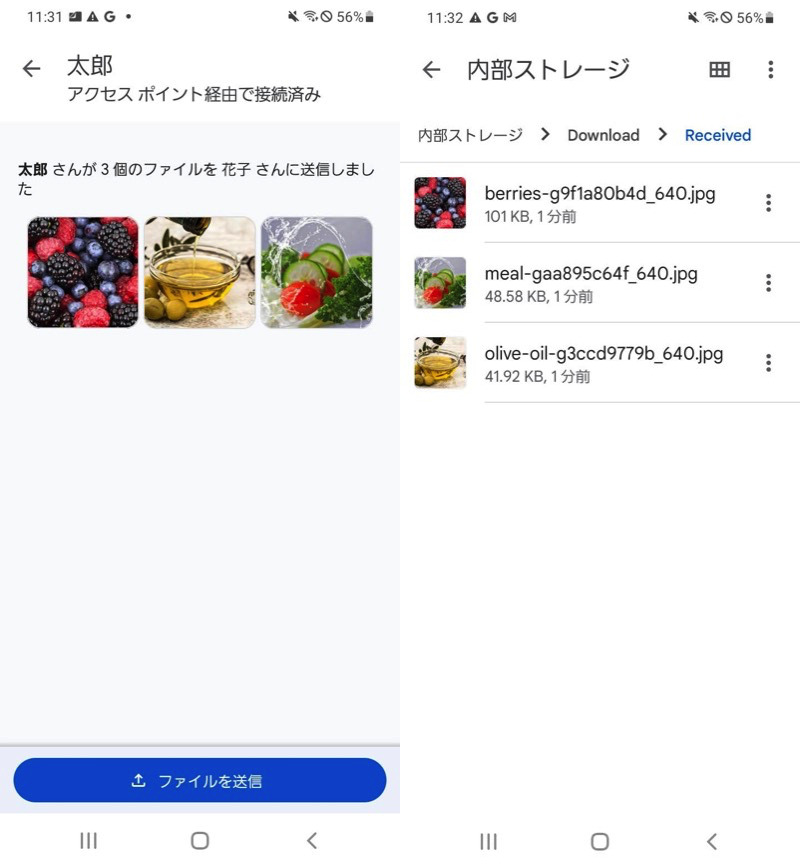Open the received berries photo sent by 太郎
This screenshot has width=800, height=866.
[83, 272]
